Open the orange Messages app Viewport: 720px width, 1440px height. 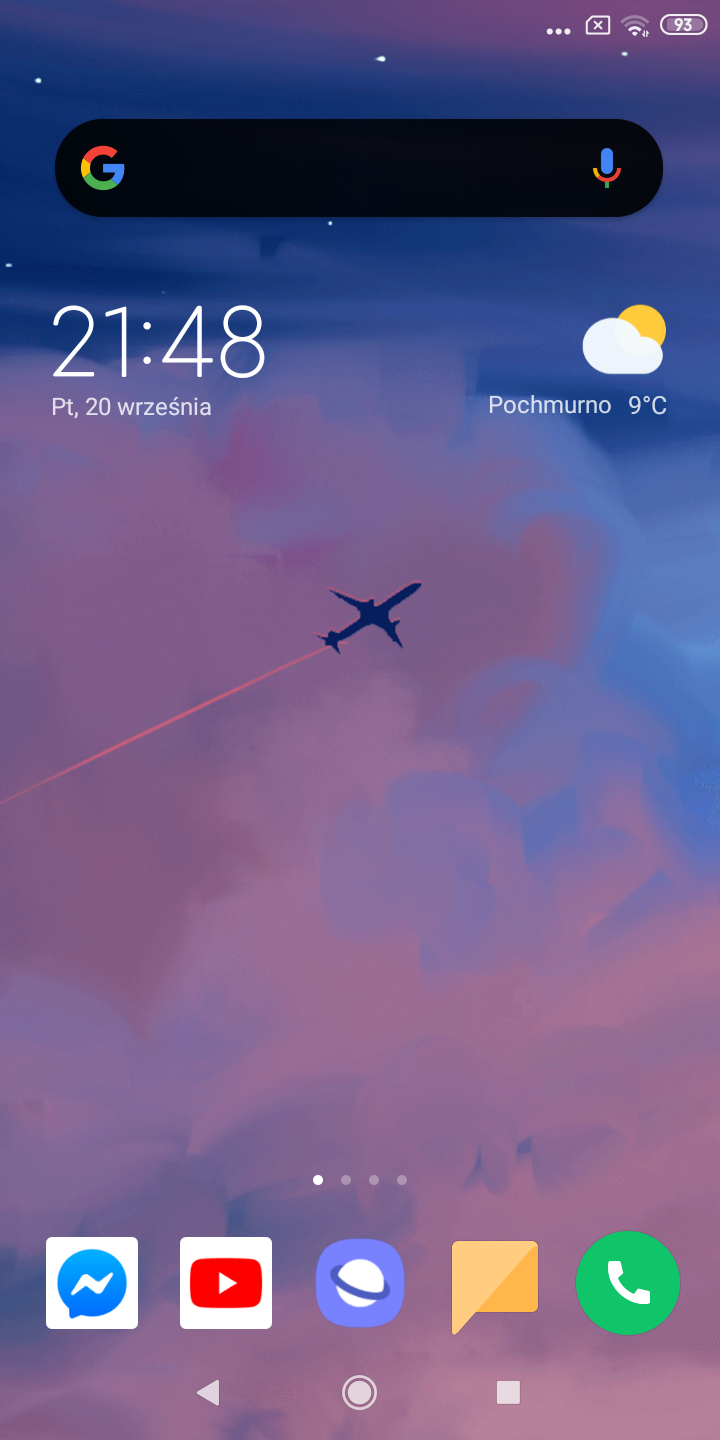494,1283
